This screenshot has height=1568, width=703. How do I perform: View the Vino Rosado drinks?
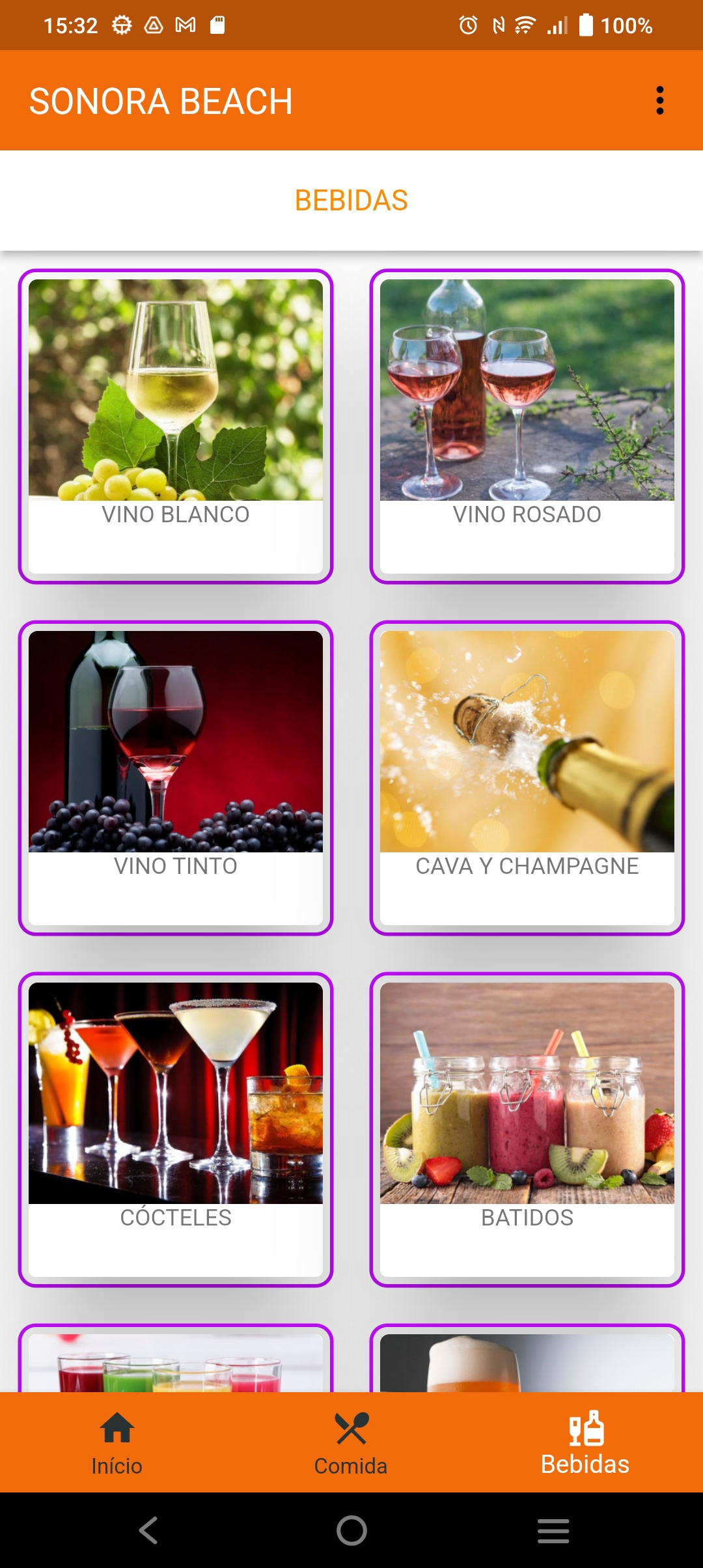[x=527, y=426]
